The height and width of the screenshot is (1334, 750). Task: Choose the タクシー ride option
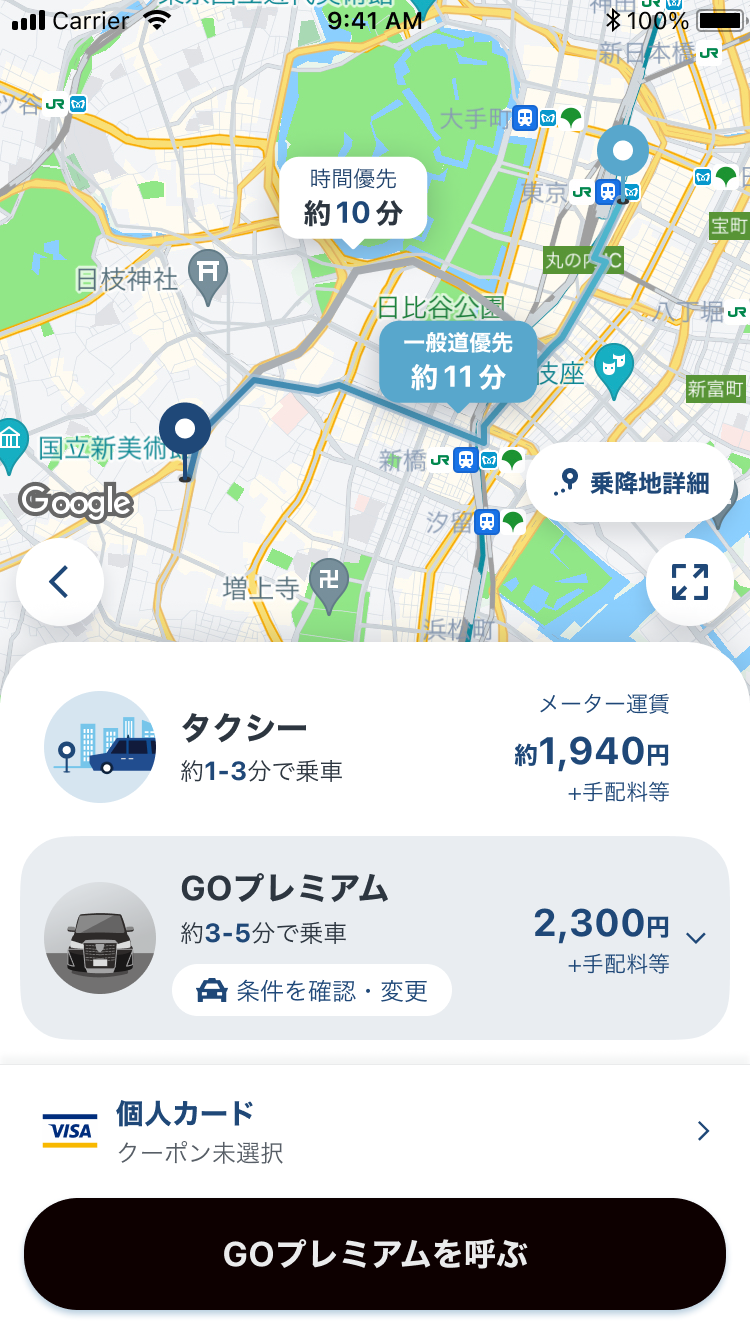tap(375, 746)
